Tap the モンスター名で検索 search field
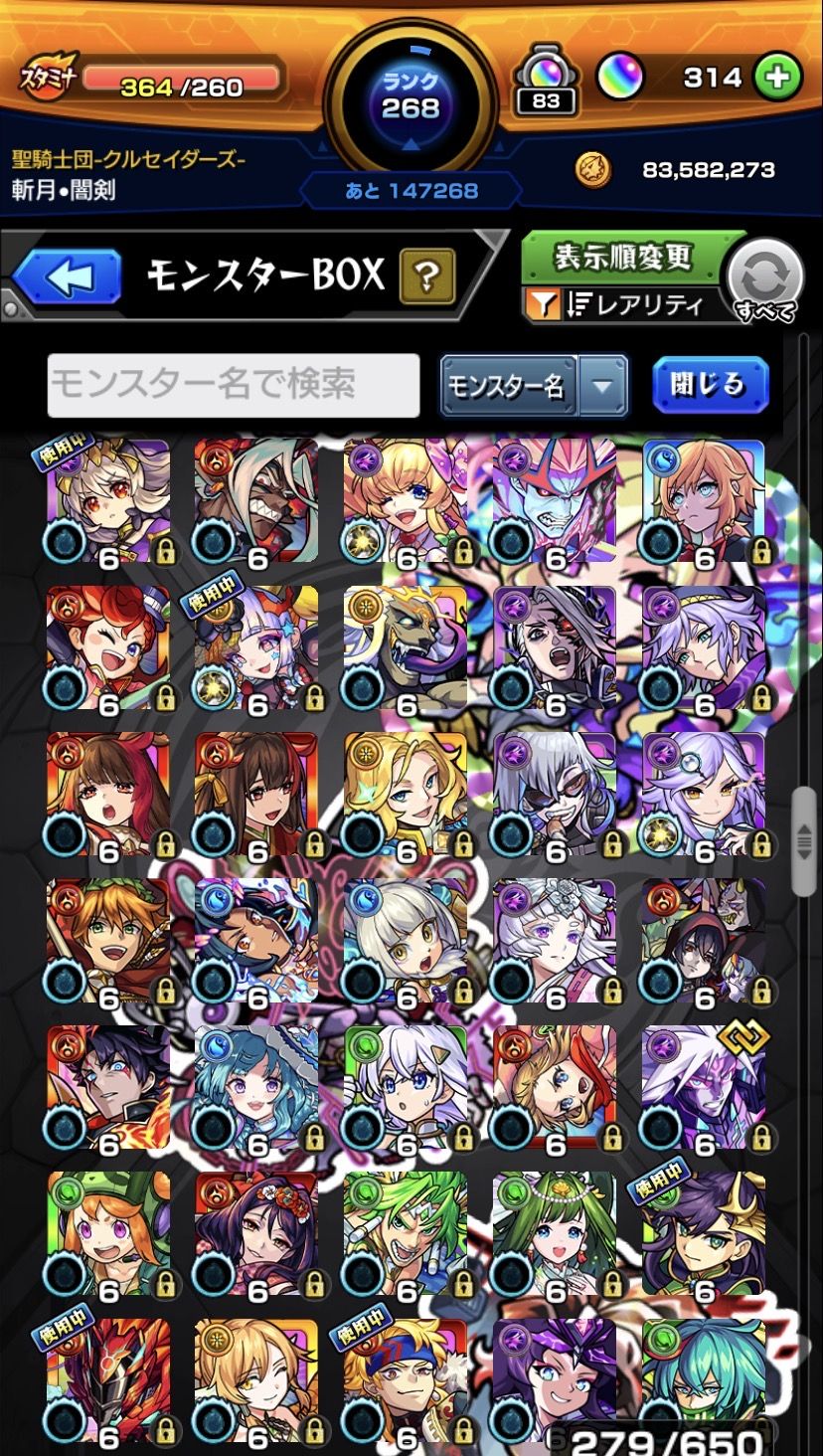 click(234, 385)
